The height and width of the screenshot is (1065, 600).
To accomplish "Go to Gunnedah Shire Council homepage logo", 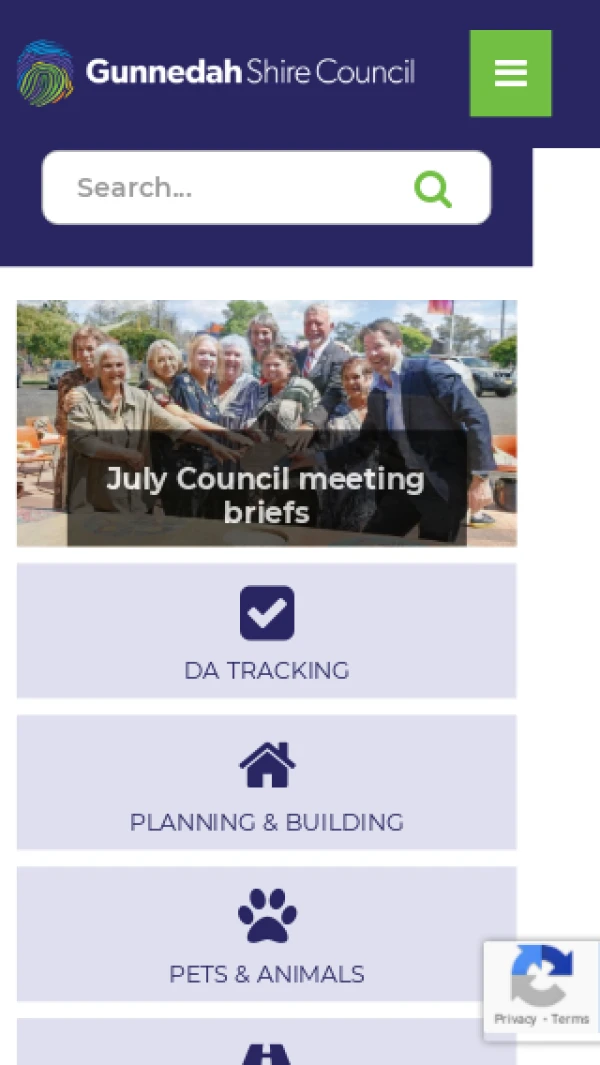I will [x=215, y=73].
